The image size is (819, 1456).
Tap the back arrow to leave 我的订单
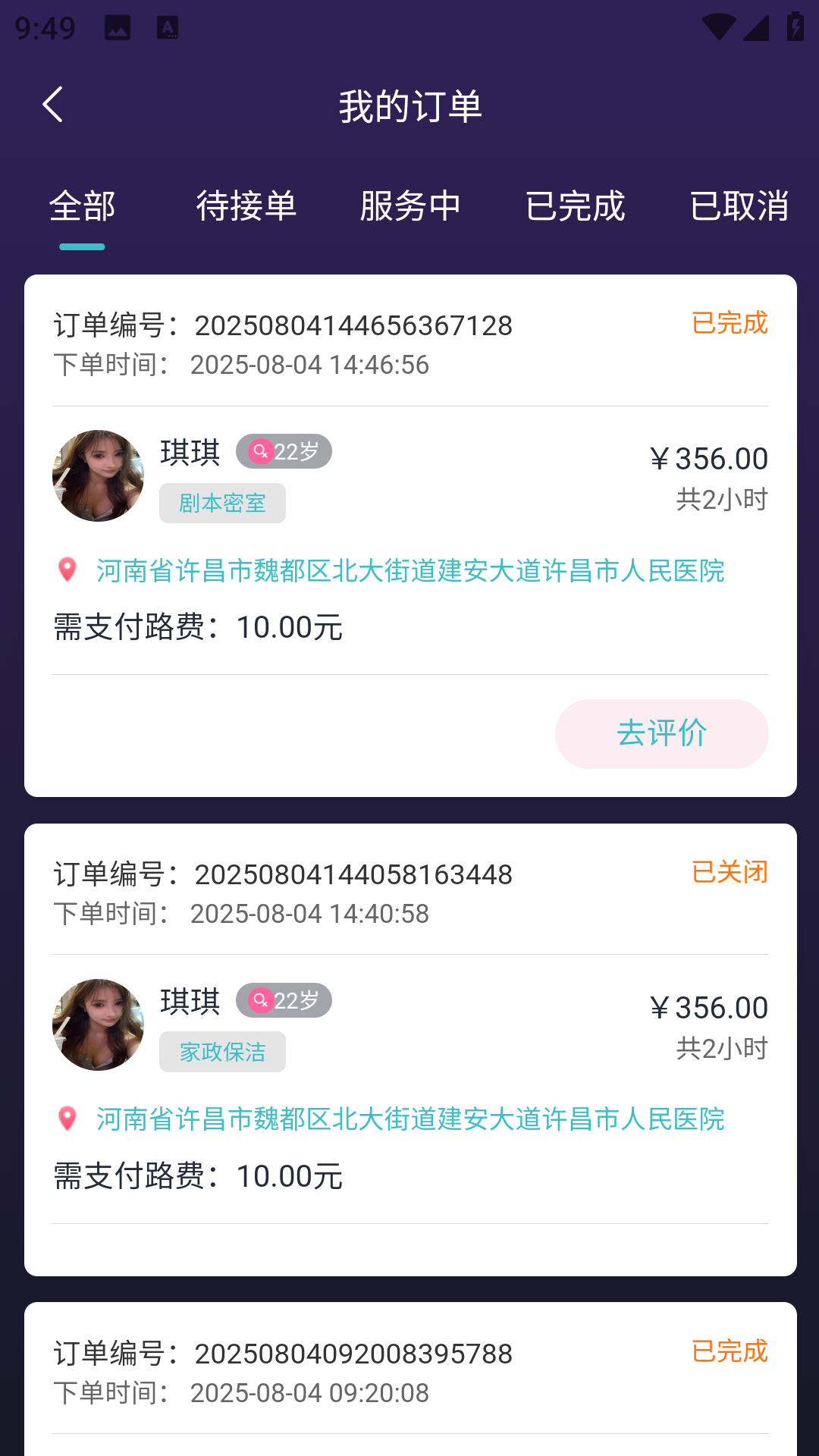(53, 104)
